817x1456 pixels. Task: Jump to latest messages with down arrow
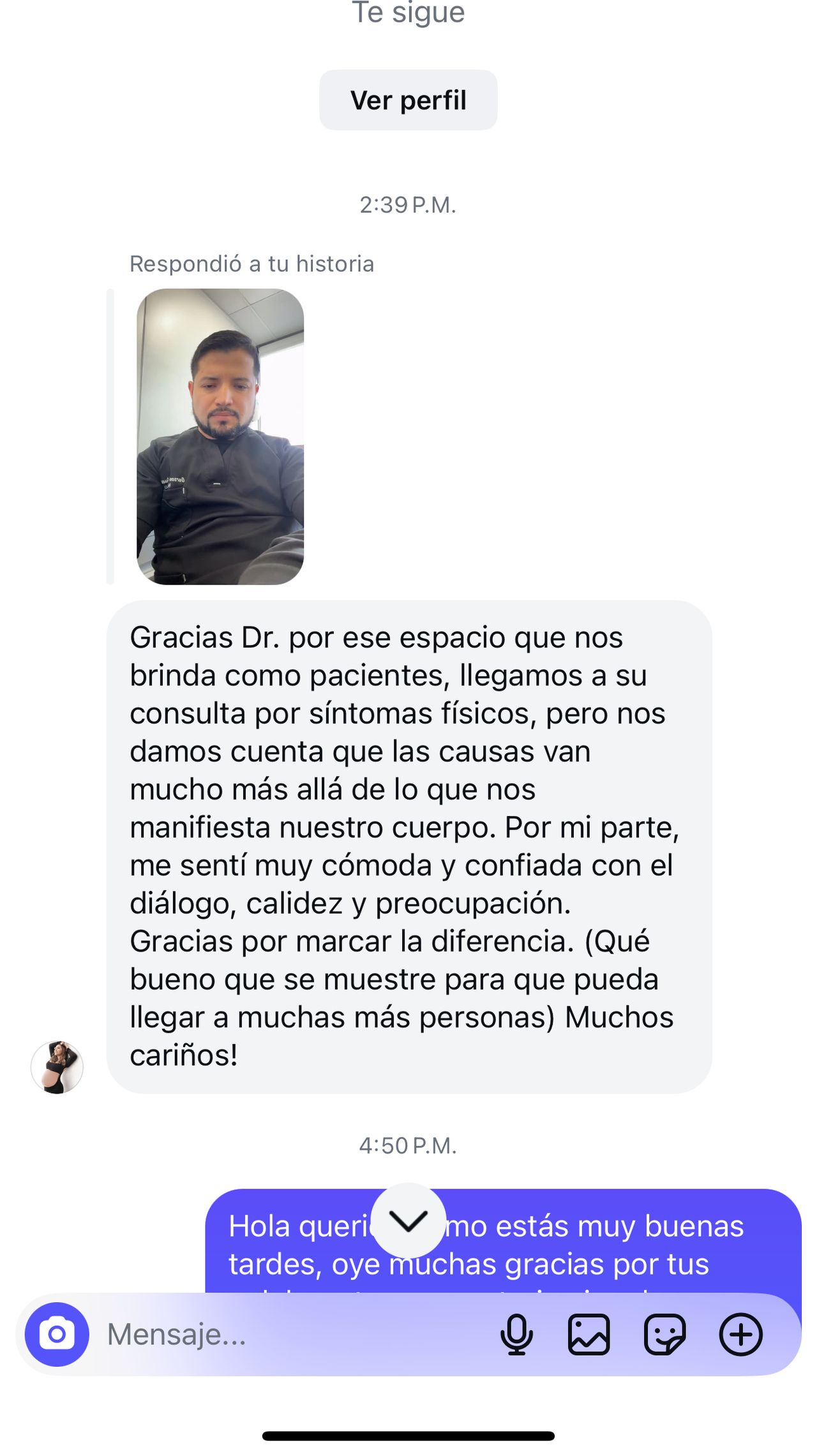(408, 1221)
